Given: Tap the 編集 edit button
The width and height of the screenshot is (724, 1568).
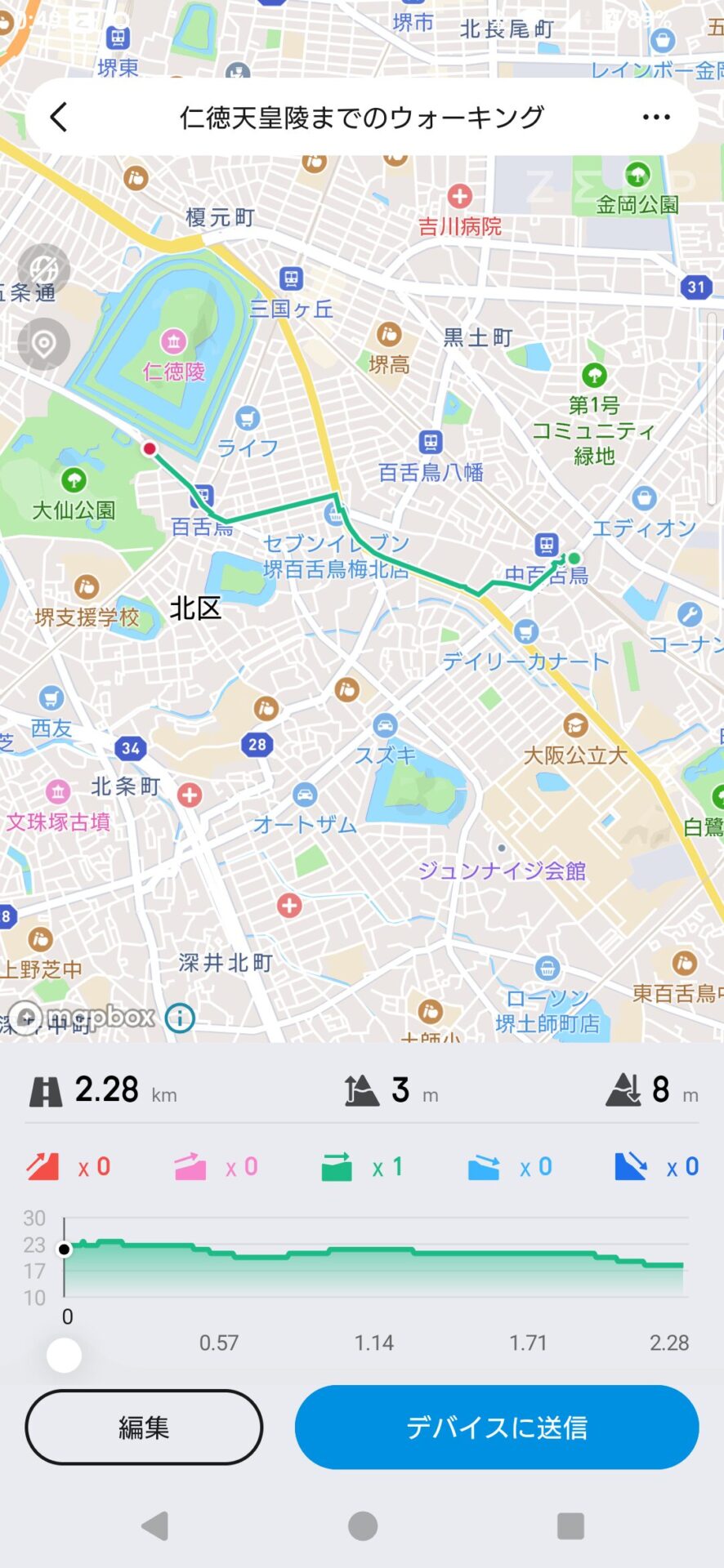Looking at the screenshot, I should click(x=144, y=1427).
